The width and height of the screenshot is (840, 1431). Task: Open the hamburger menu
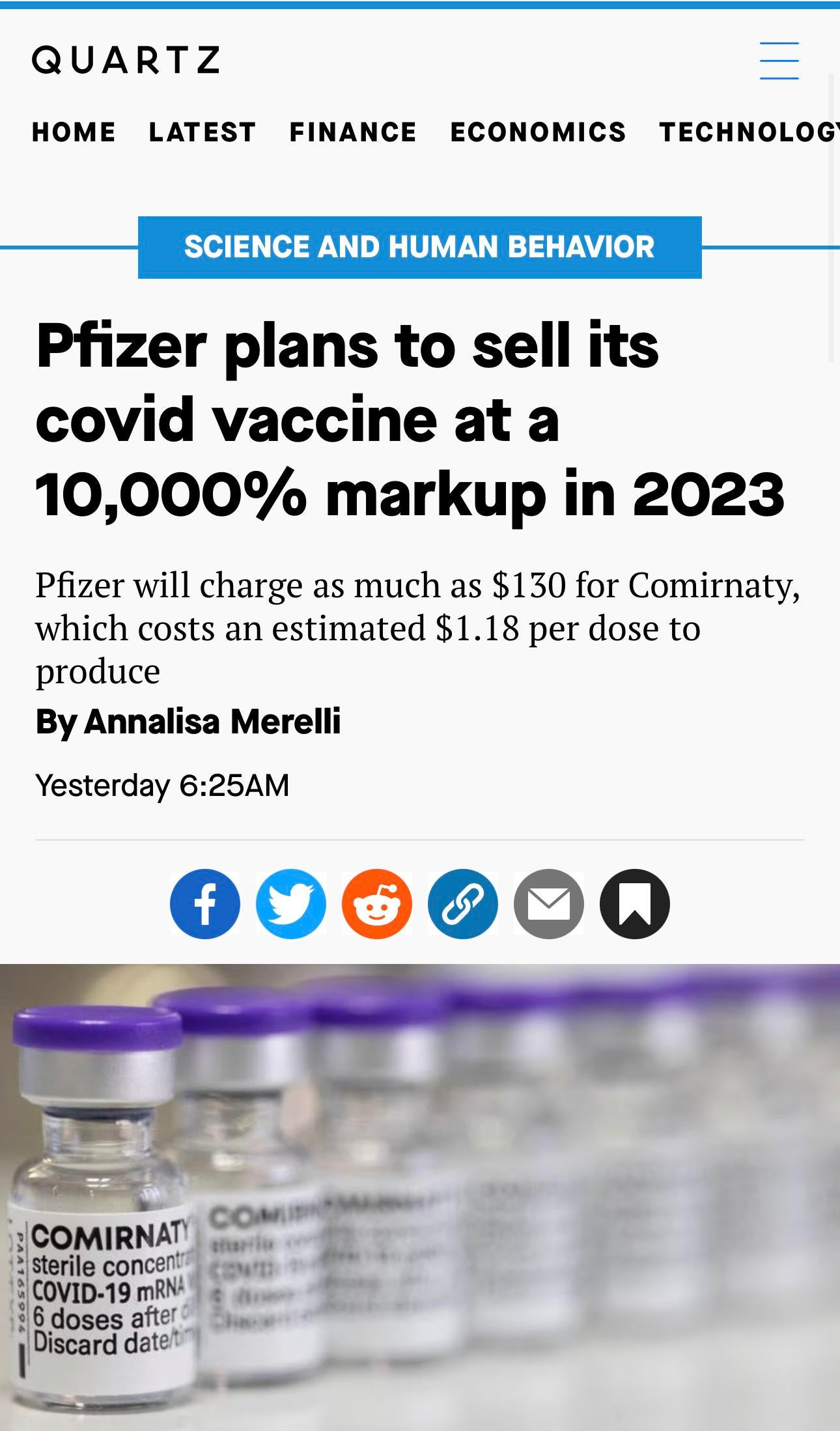point(779,61)
